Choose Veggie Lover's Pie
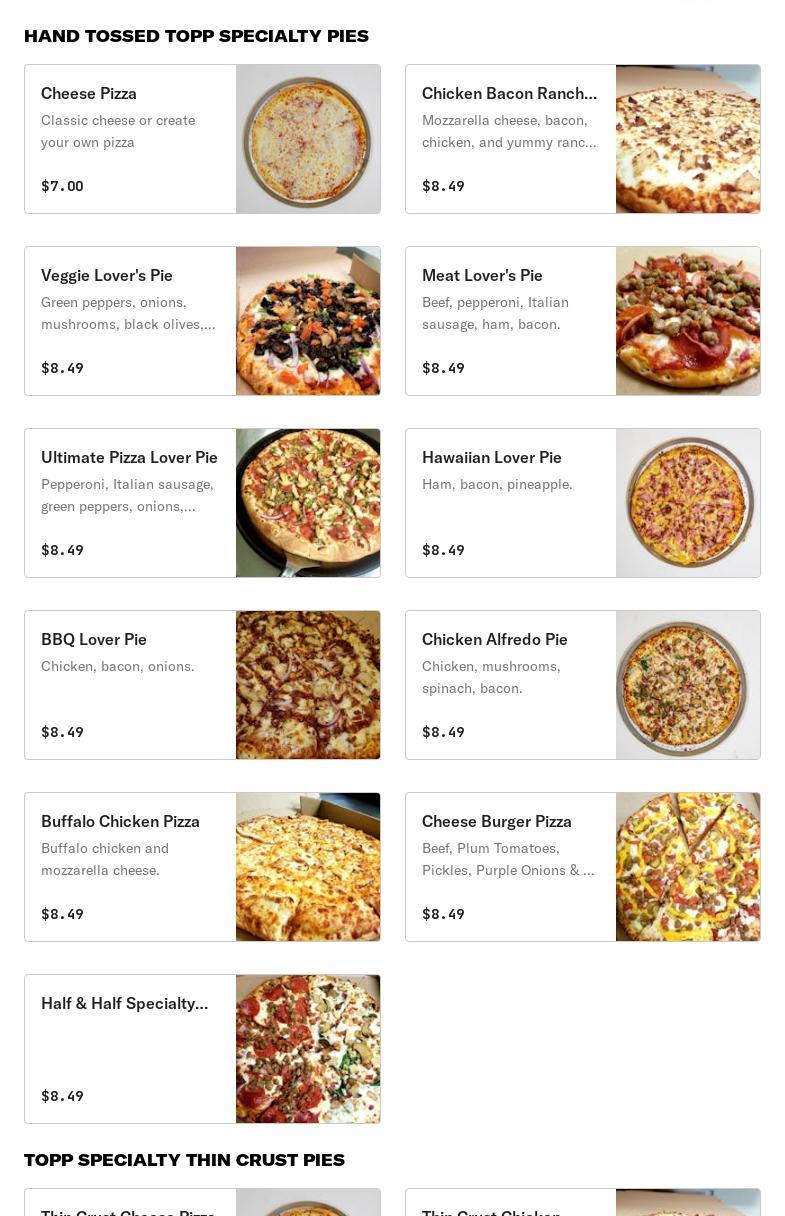The image size is (785, 1216). pos(202,321)
